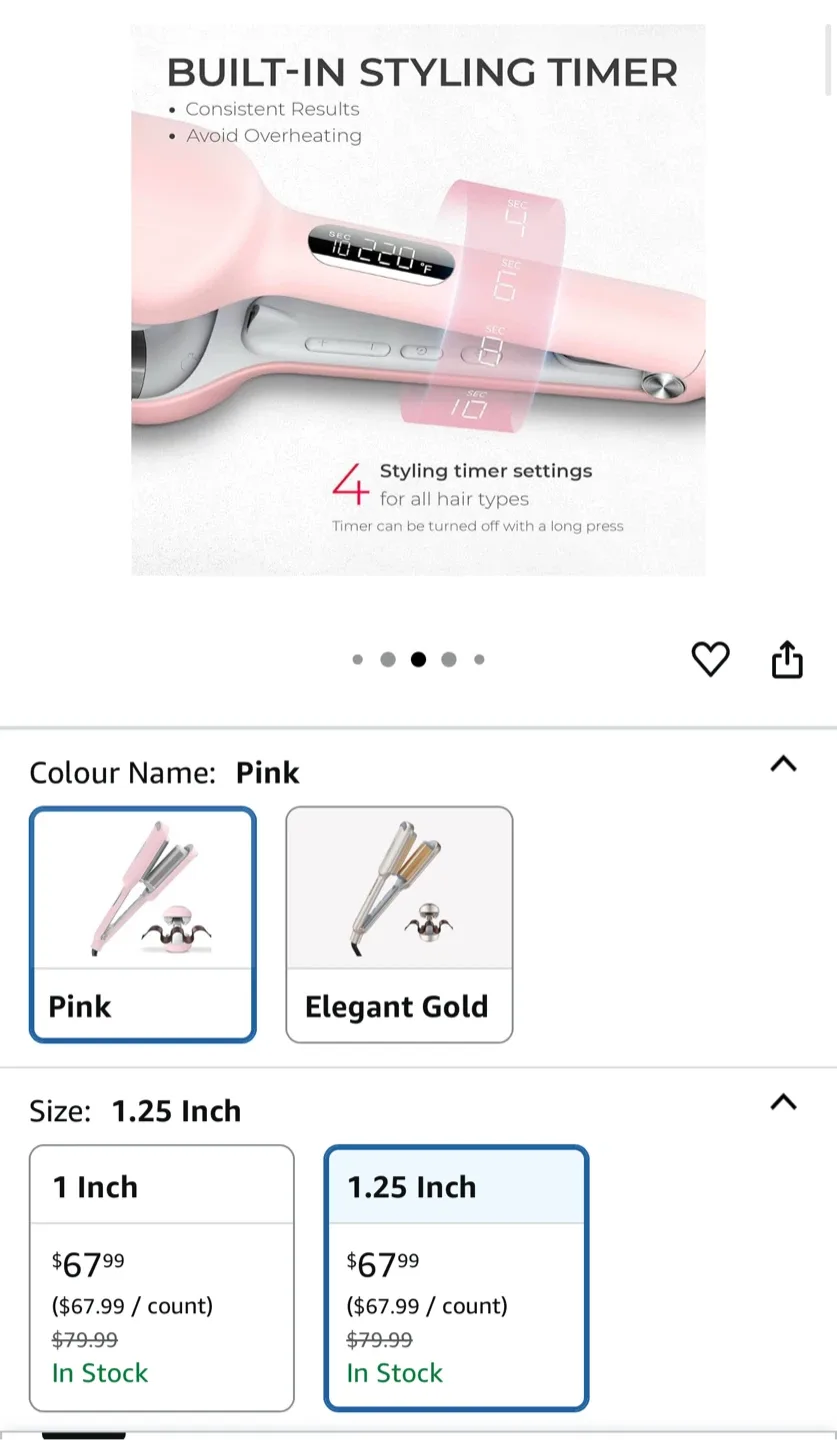
Task: Click the heart icon beside the share button
Action: (x=710, y=659)
